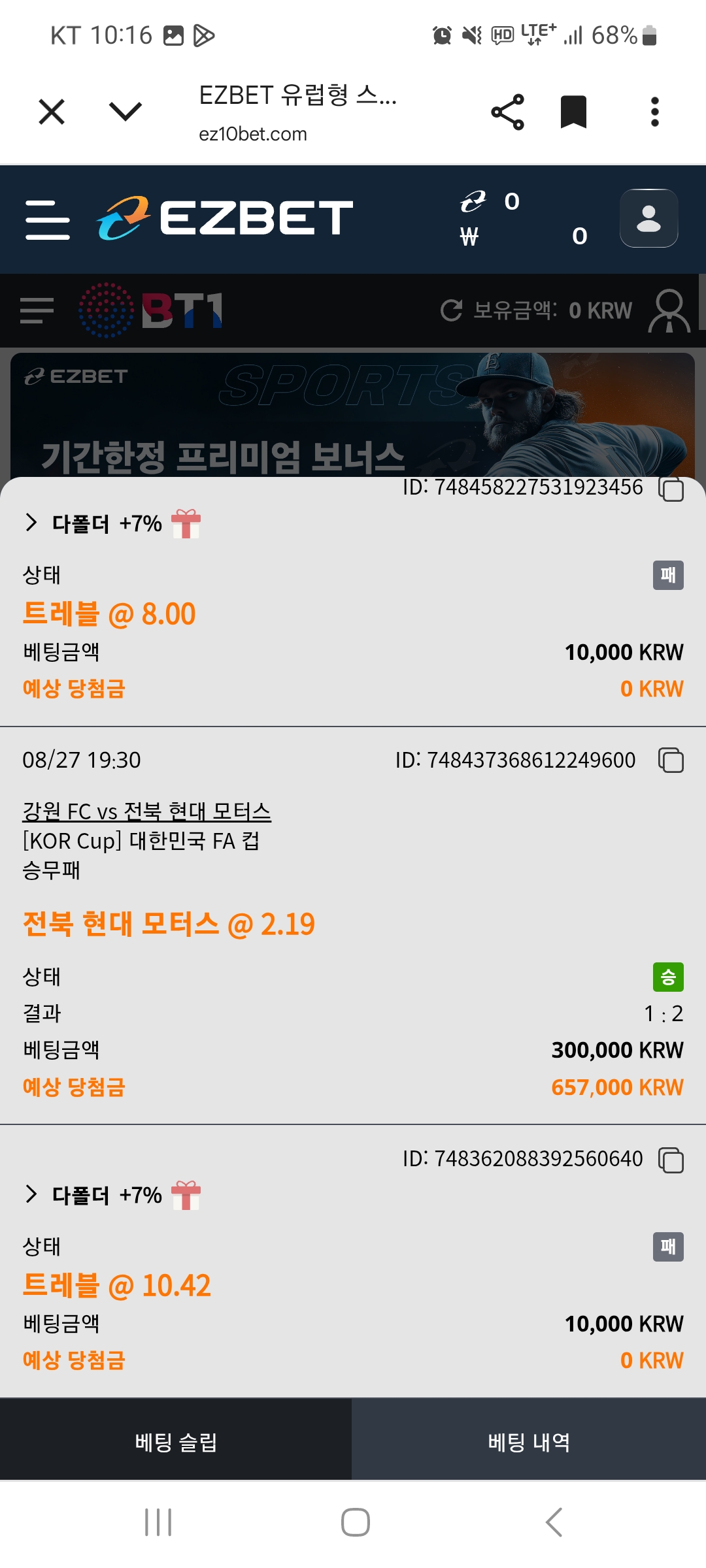Switch to the 베팅 슬립 tab
Image resolution: width=706 pixels, height=1568 pixels.
click(176, 1442)
